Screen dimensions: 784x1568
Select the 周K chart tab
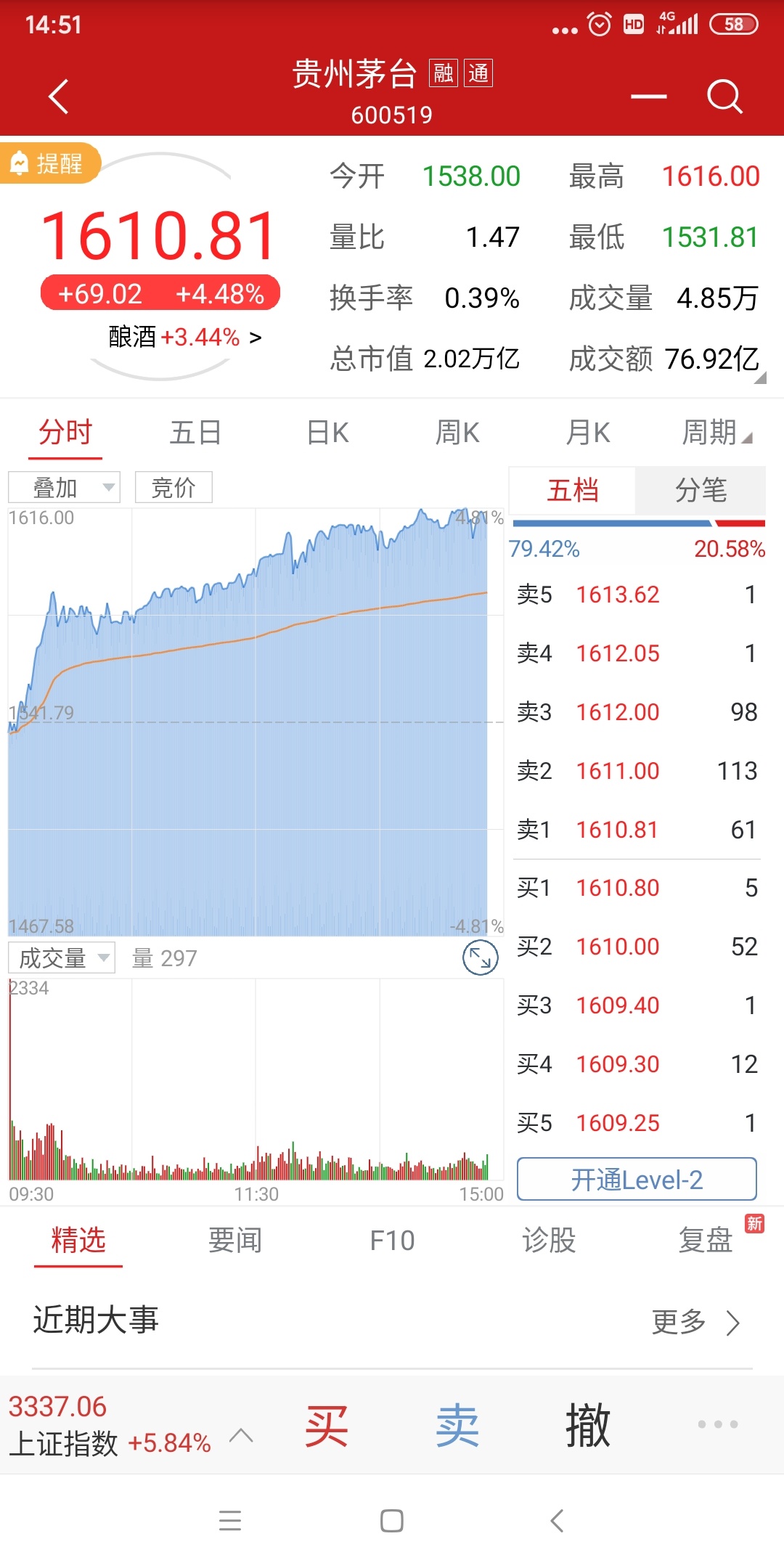457,433
